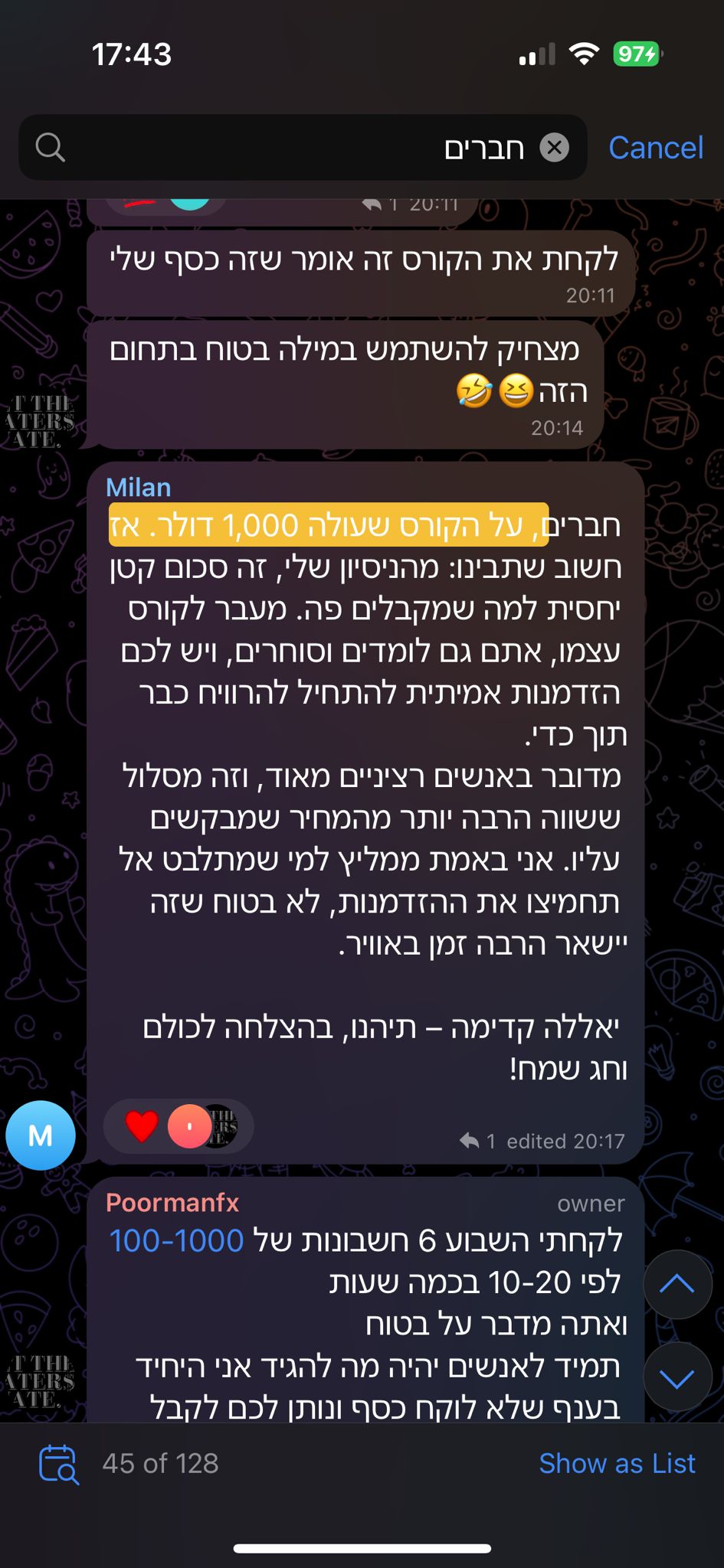Open Milan's name above the message
This screenshot has height=1568, width=724.
(139, 487)
